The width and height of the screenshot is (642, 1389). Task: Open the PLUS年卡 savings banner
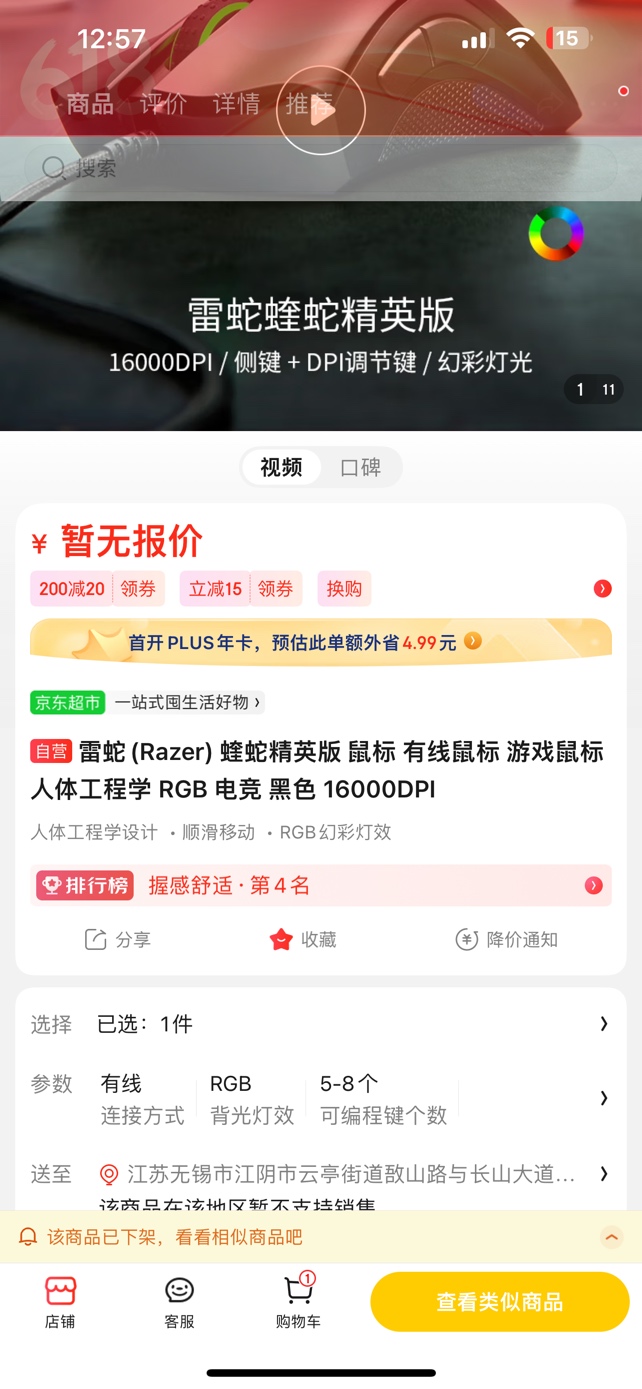tap(320, 642)
